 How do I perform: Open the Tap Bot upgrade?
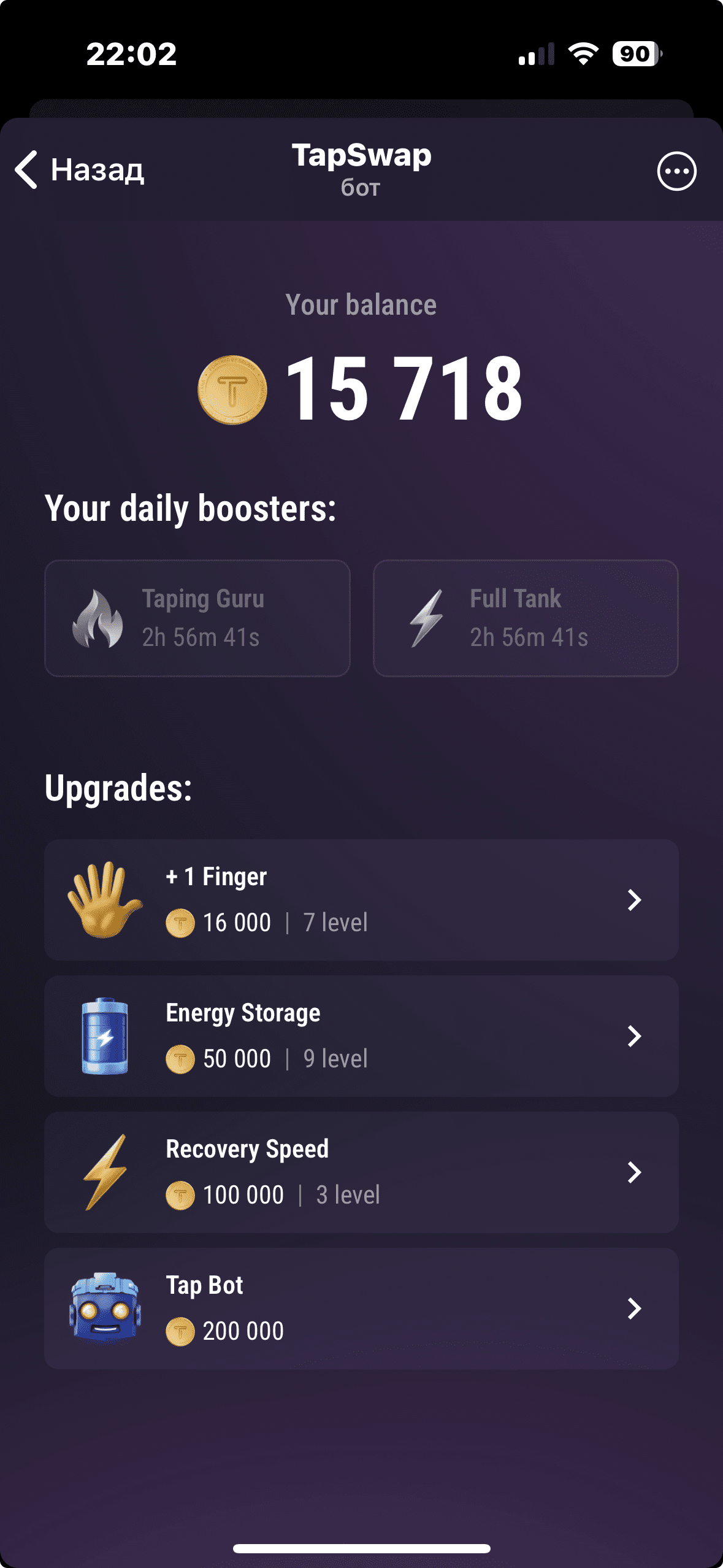[361, 1309]
